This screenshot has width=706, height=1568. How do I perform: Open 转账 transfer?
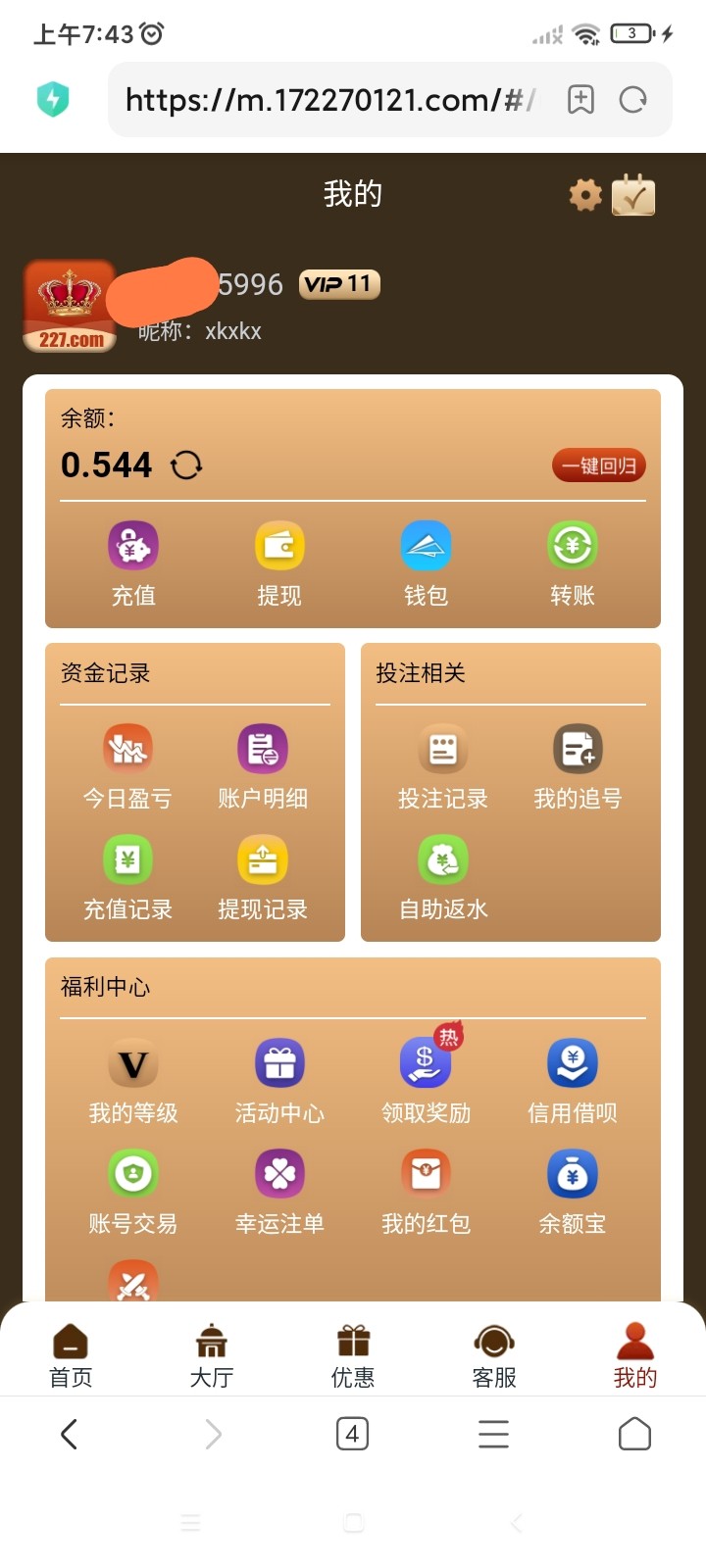click(x=573, y=563)
